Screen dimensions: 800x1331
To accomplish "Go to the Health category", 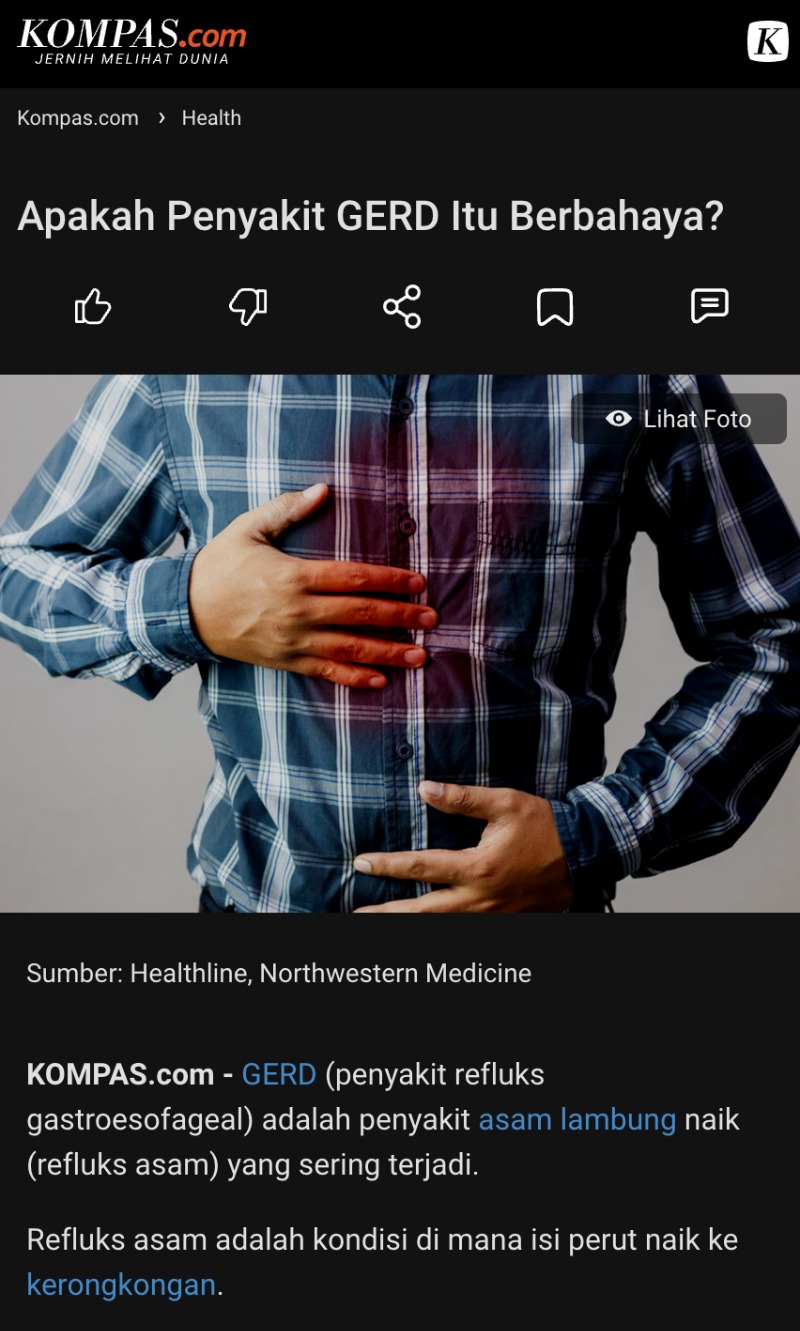I will tap(211, 118).
